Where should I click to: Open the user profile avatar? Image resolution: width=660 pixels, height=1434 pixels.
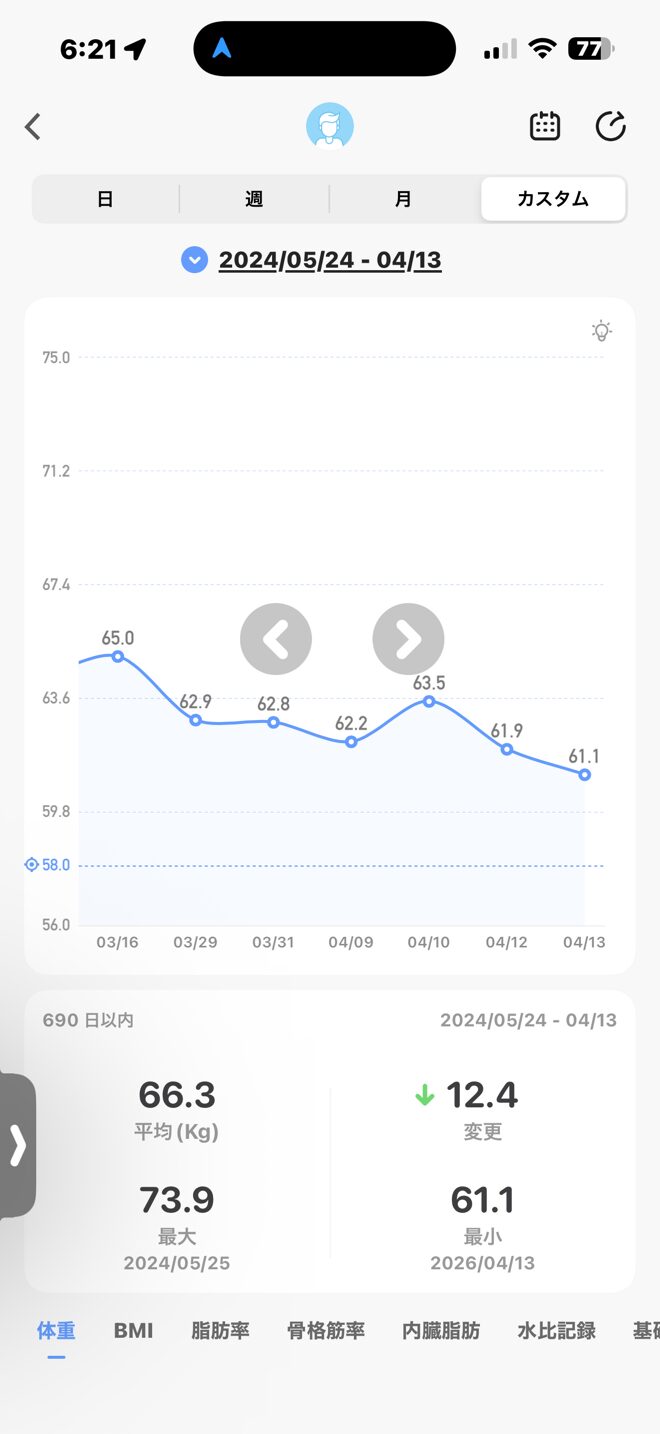[x=329, y=127]
